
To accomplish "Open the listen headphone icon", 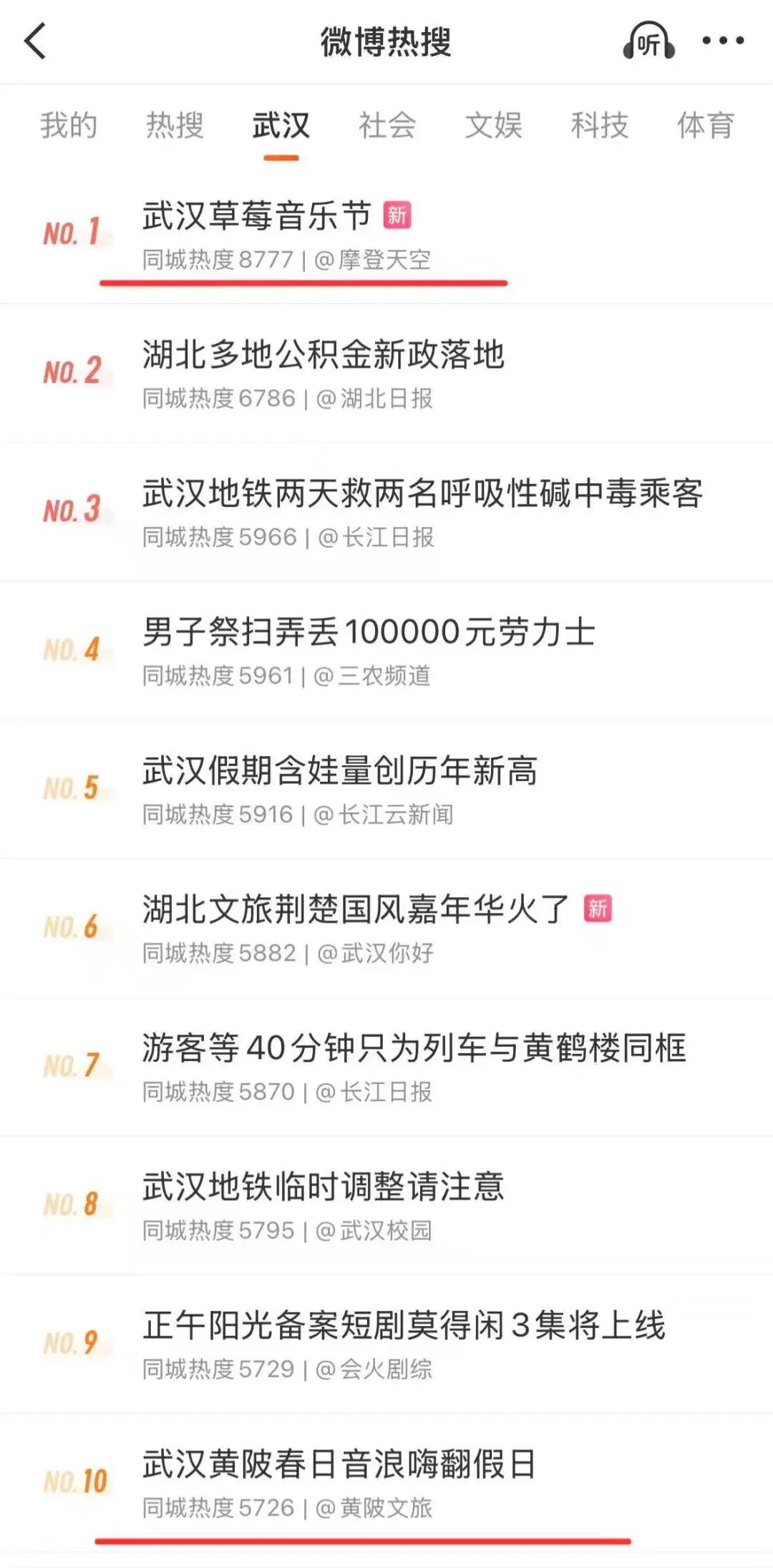I will tap(648, 42).
